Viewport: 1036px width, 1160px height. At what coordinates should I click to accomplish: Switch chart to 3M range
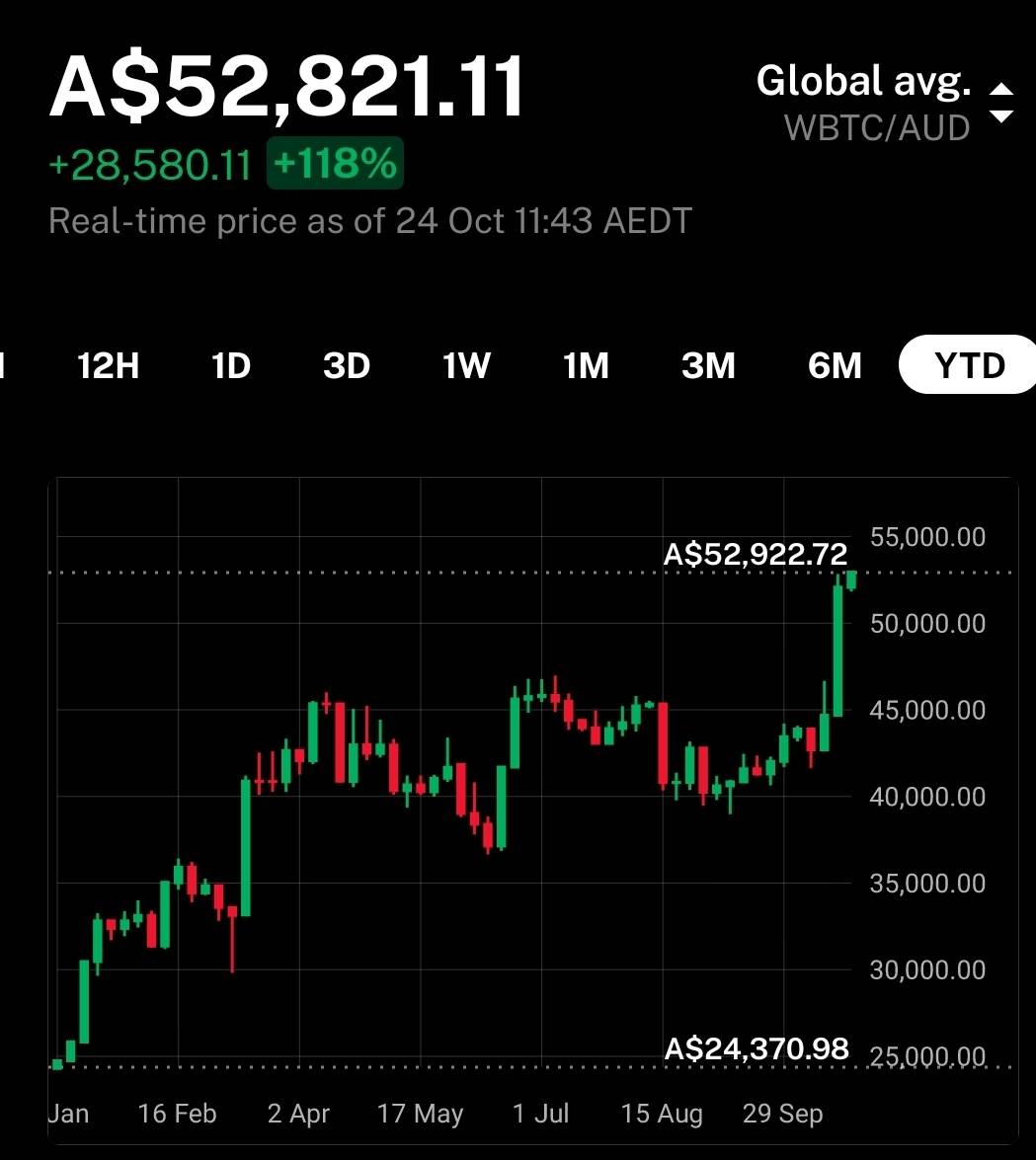[709, 366]
